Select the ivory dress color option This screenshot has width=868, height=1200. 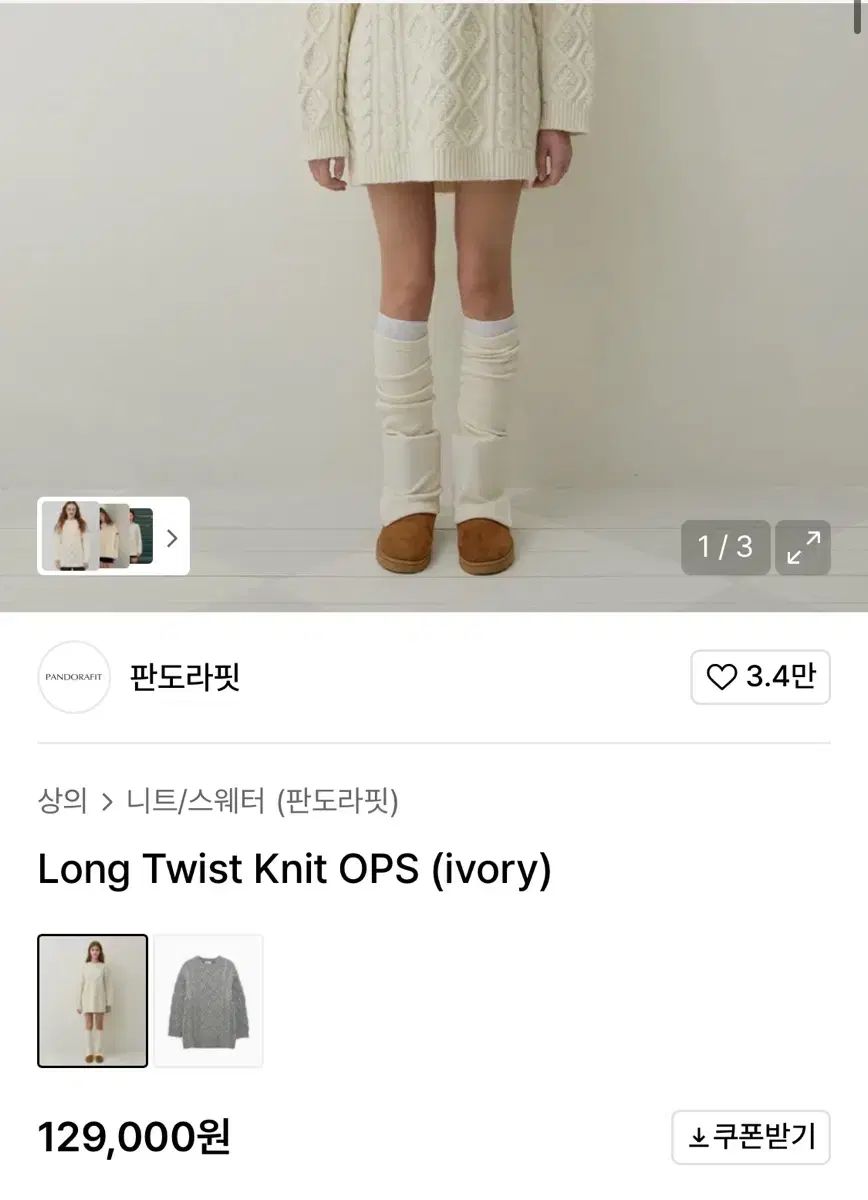92,1000
